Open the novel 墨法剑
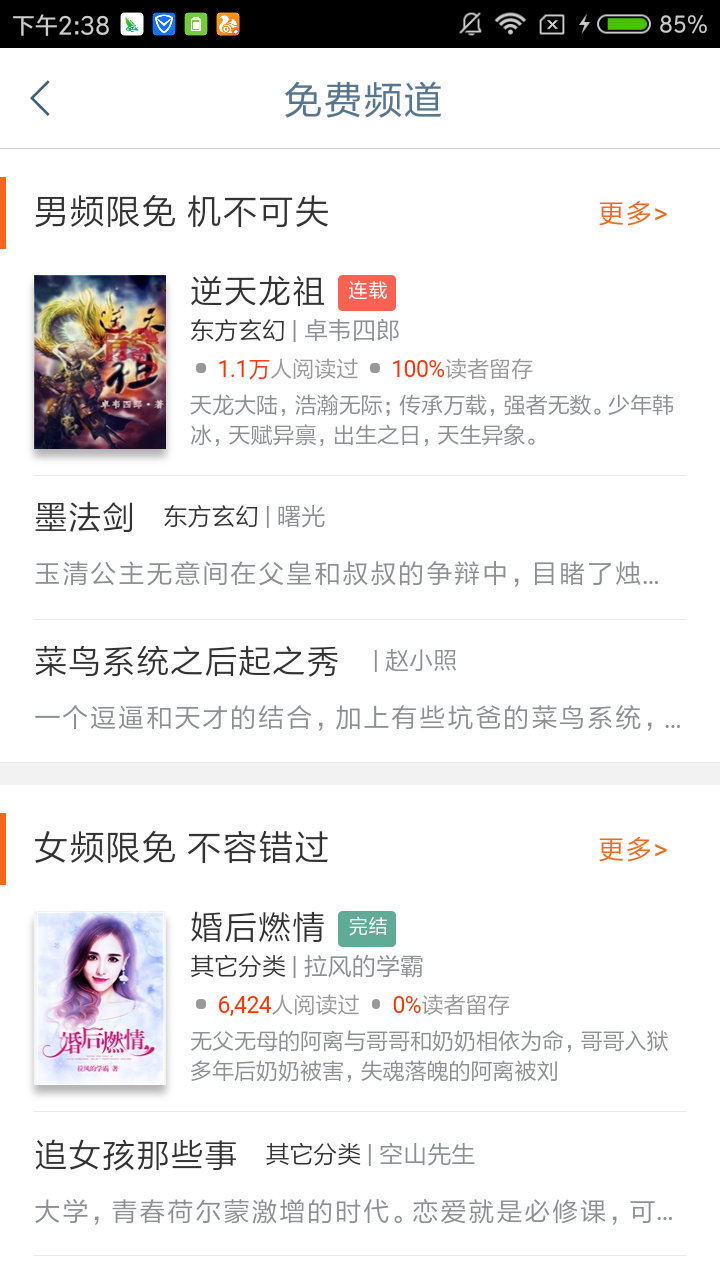 pyautogui.click(x=84, y=519)
